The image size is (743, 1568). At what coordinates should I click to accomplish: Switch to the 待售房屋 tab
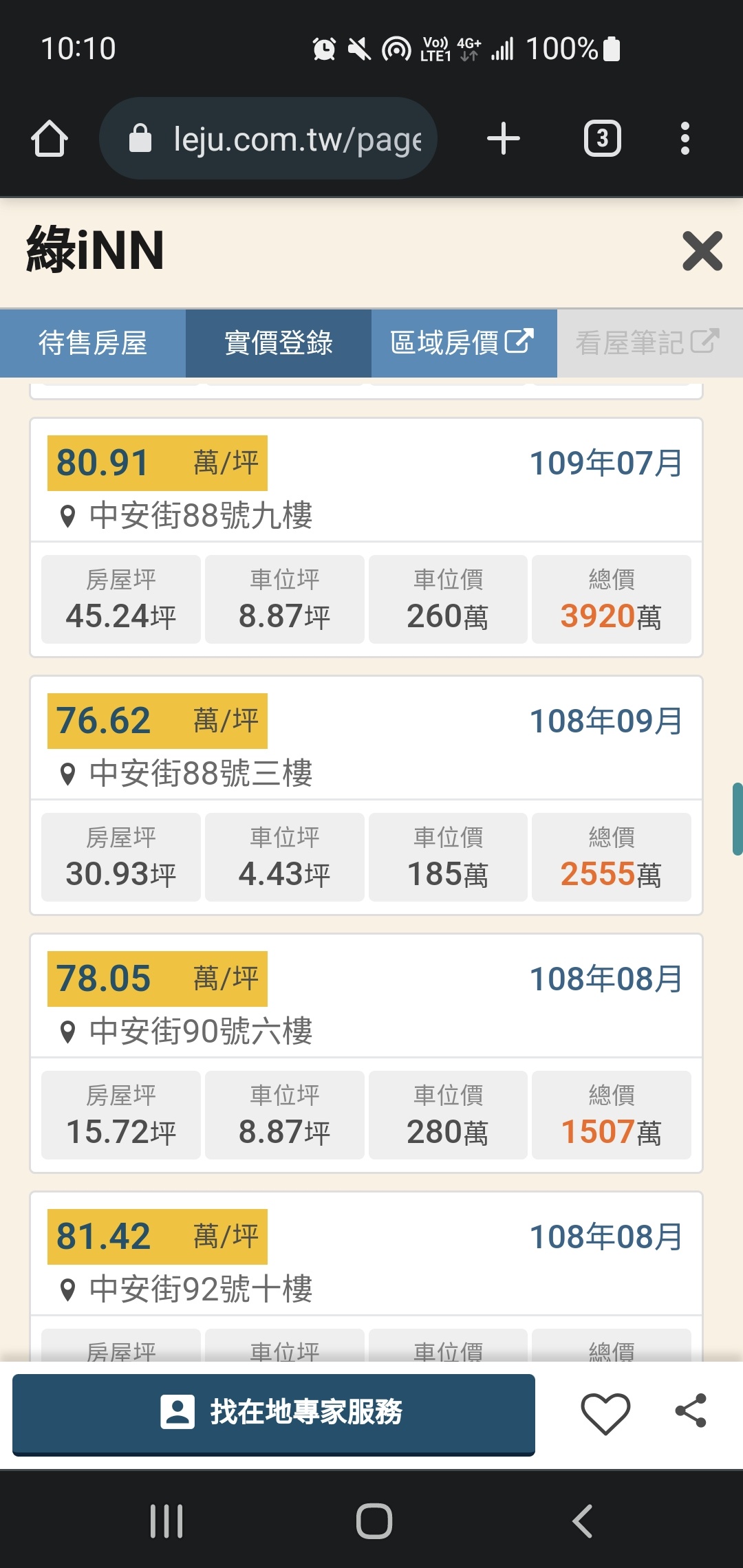tap(93, 343)
